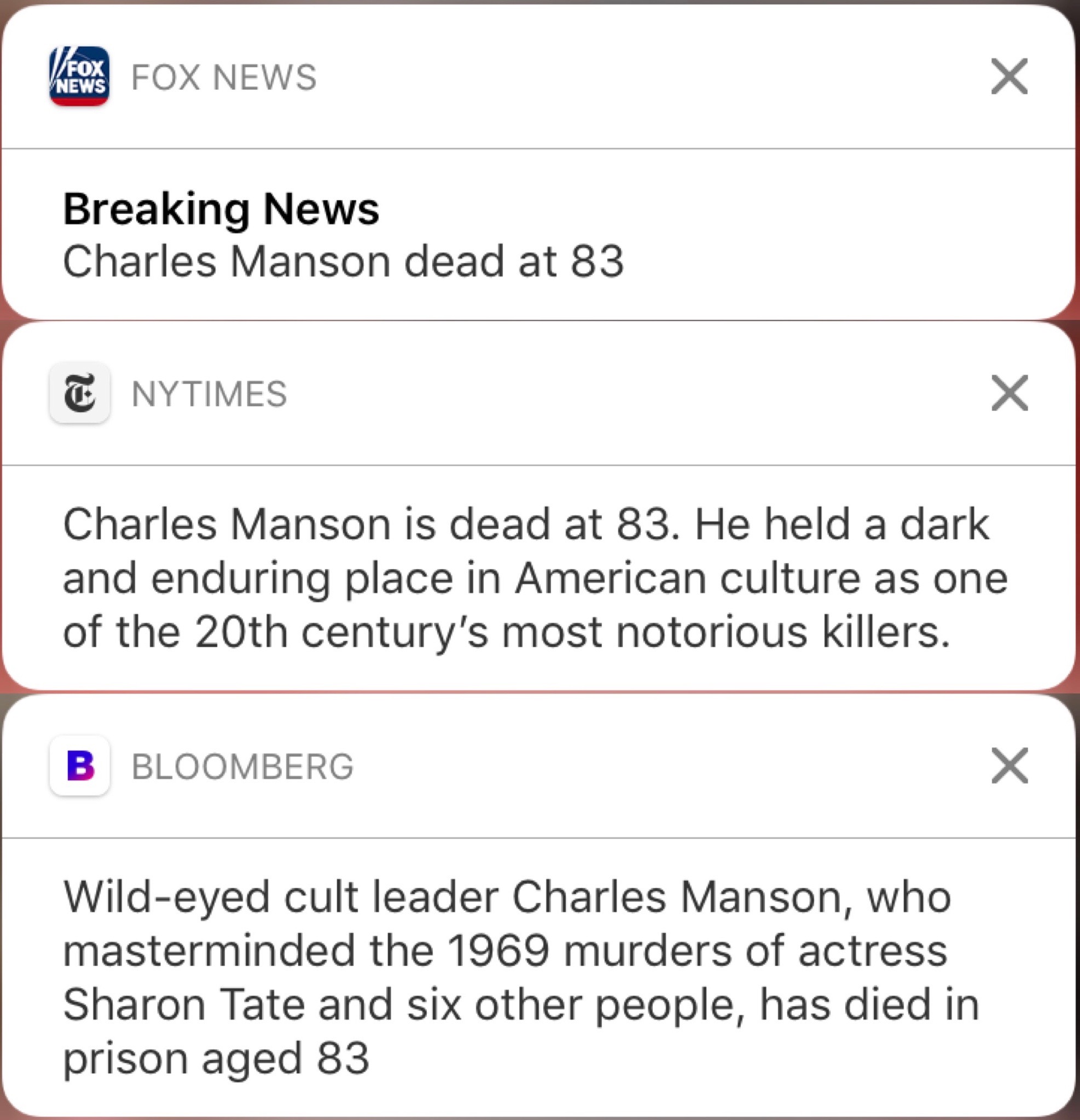Open the Fox News Breaking News alert
The image size is (1080, 1120).
point(343,235)
